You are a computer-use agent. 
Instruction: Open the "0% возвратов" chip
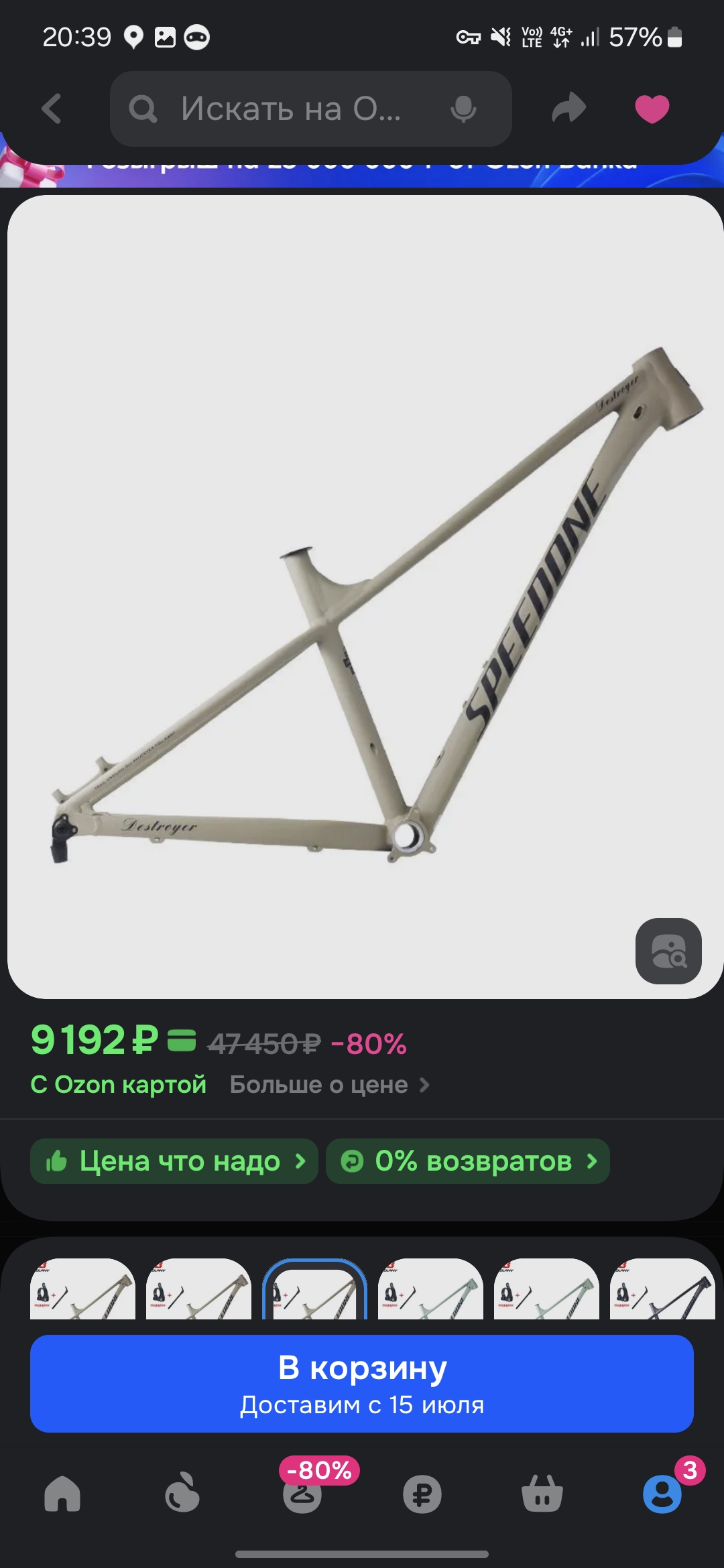click(x=468, y=1161)
